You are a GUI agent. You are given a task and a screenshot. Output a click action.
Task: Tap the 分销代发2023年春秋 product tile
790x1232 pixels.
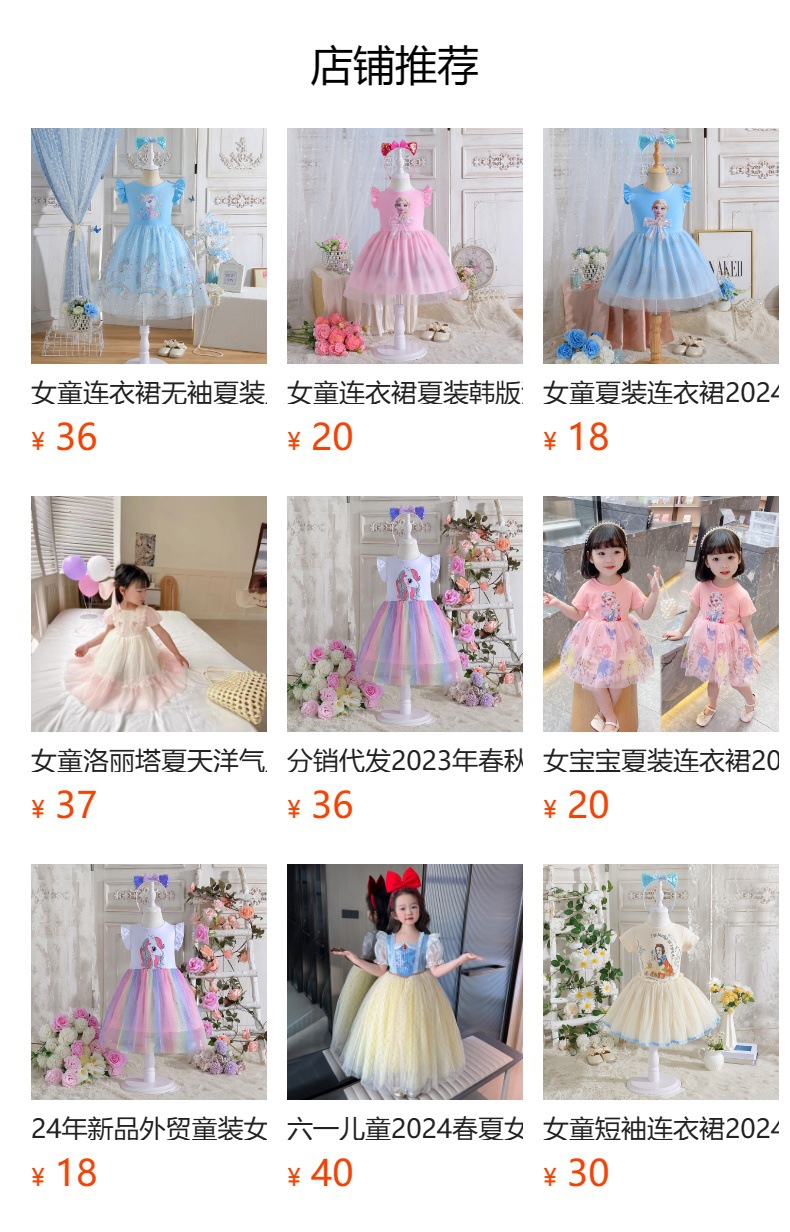[404, 614]
